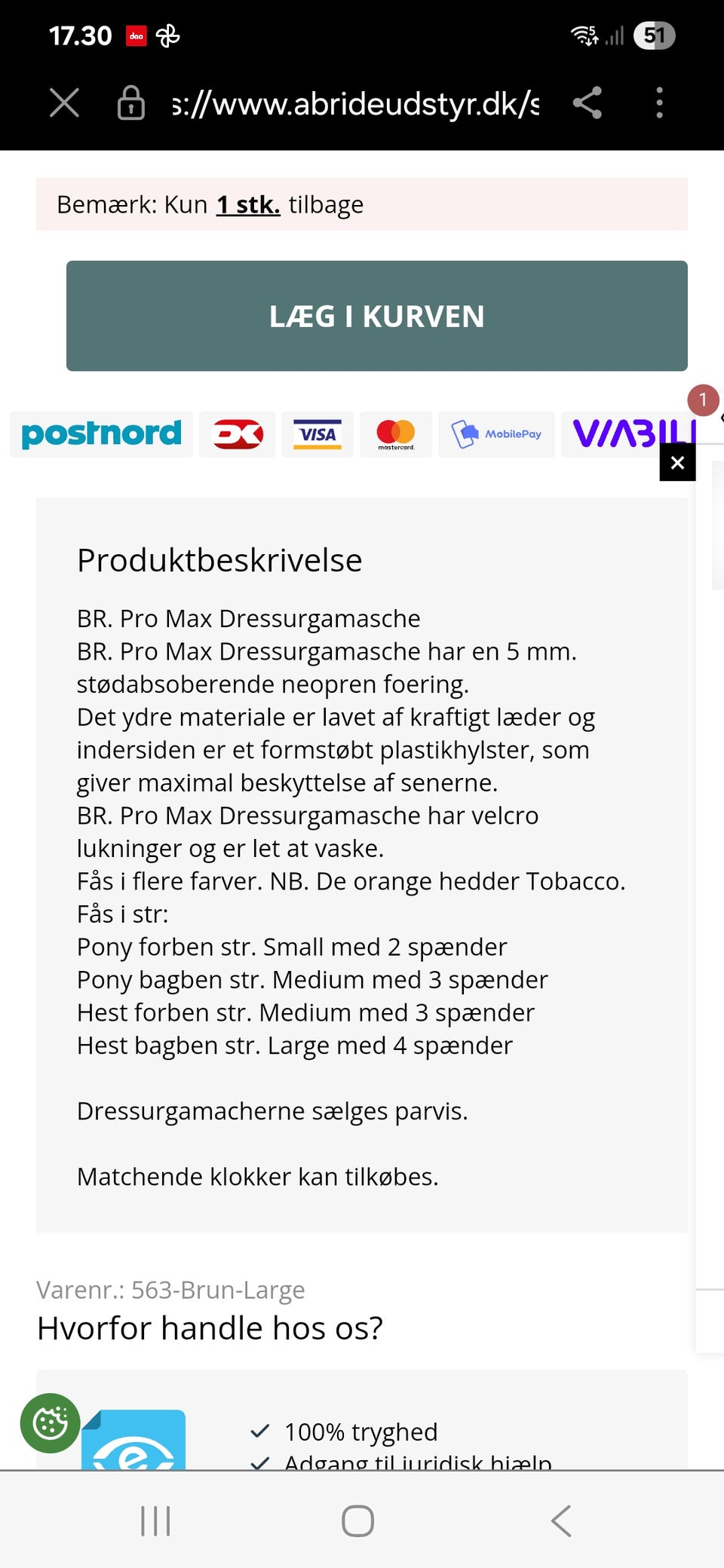Select the MobilePay payment icon
This screenshot has height=1568, width=724.
tap(496, 434)
